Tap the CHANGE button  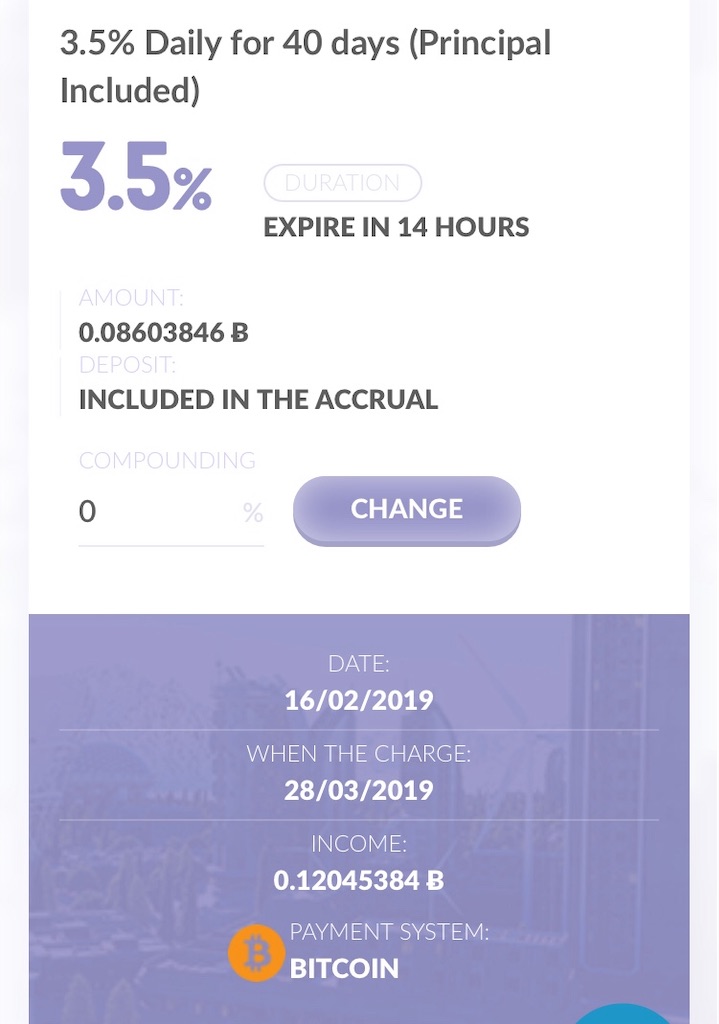tap(406, 509)
